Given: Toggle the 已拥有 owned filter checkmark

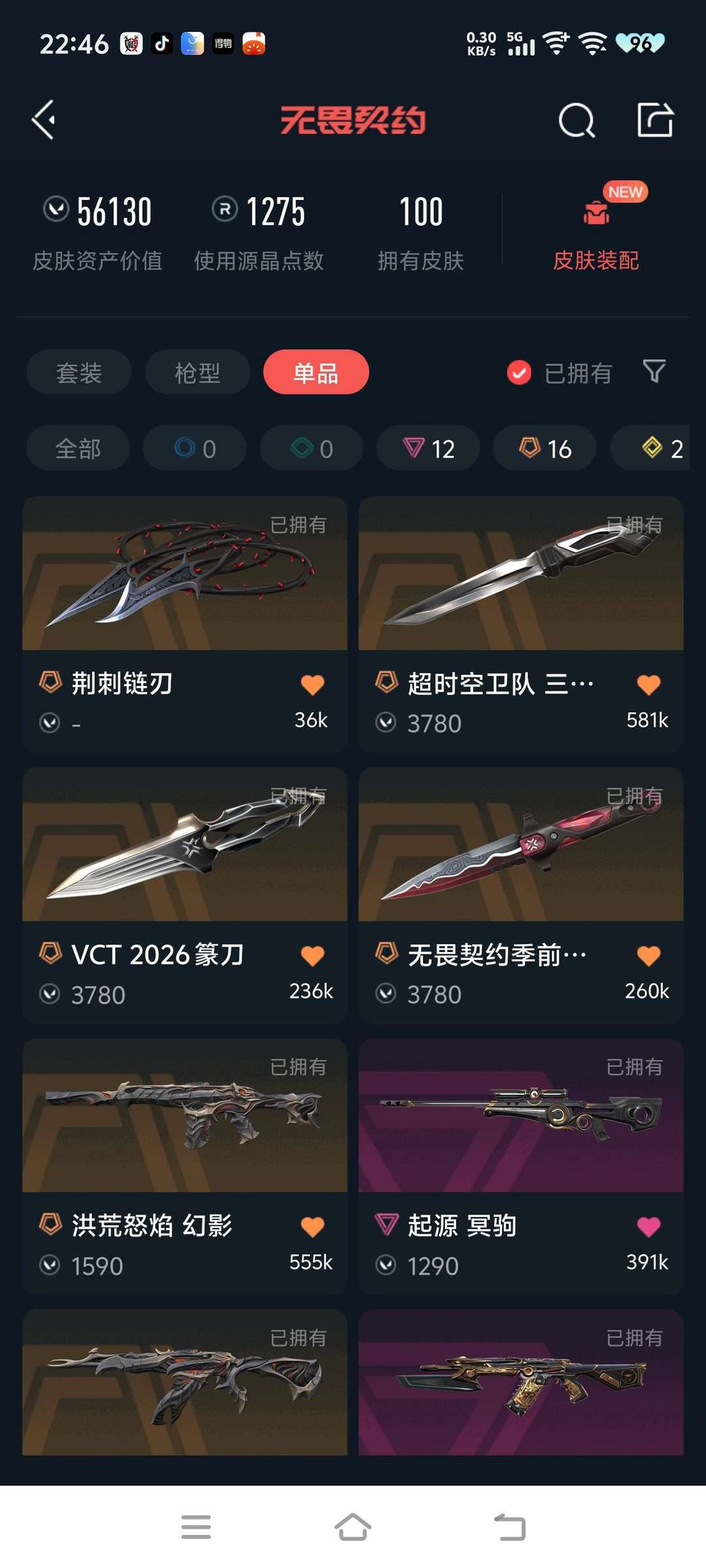Looking at the screenshot, I should pyautogui.click(x=518, y=372).
